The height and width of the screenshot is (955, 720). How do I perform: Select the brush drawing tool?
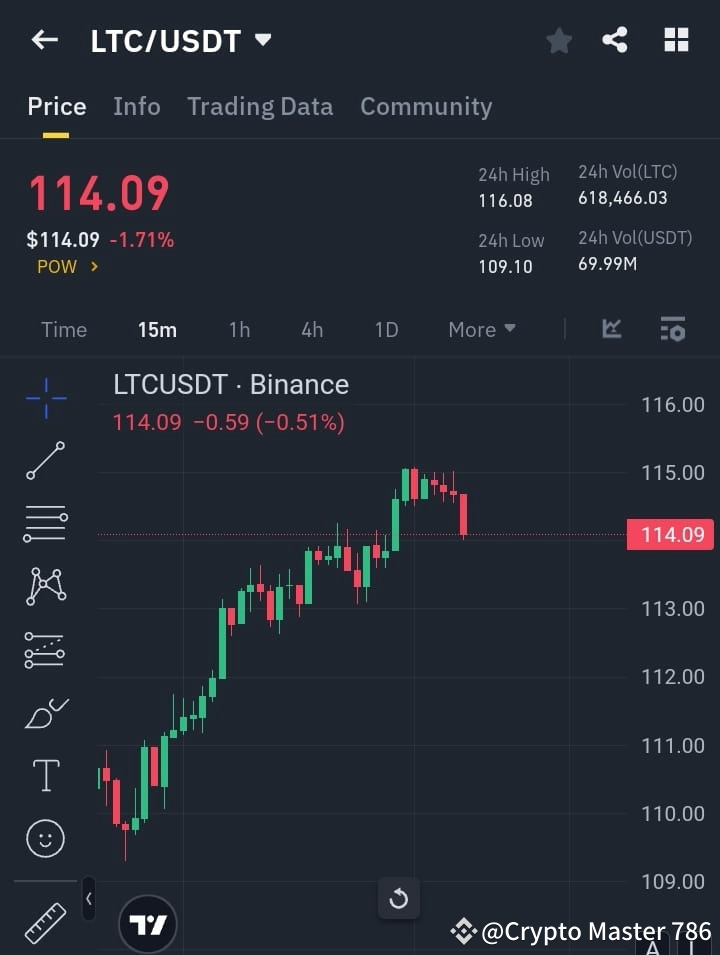45,712
